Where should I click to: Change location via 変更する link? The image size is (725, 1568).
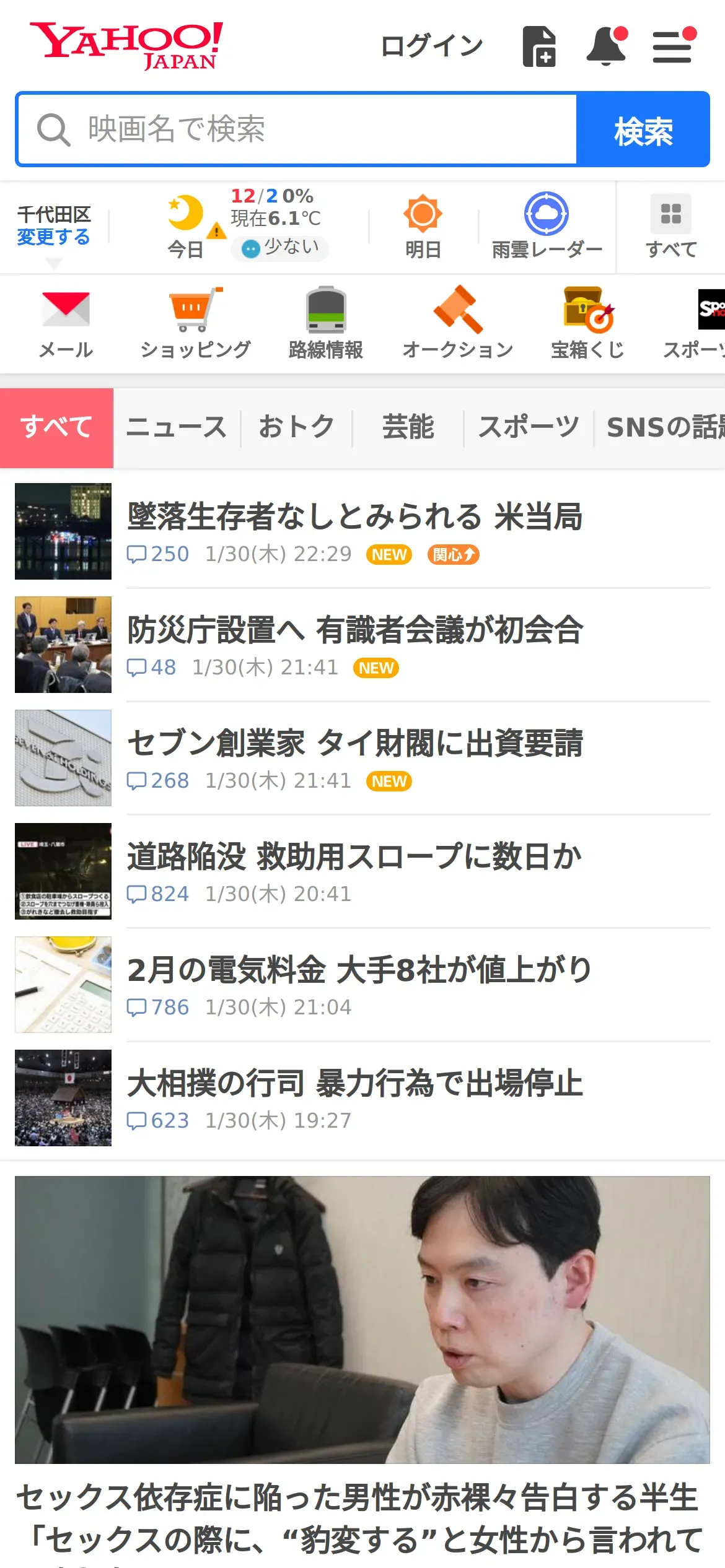(53, 237)
